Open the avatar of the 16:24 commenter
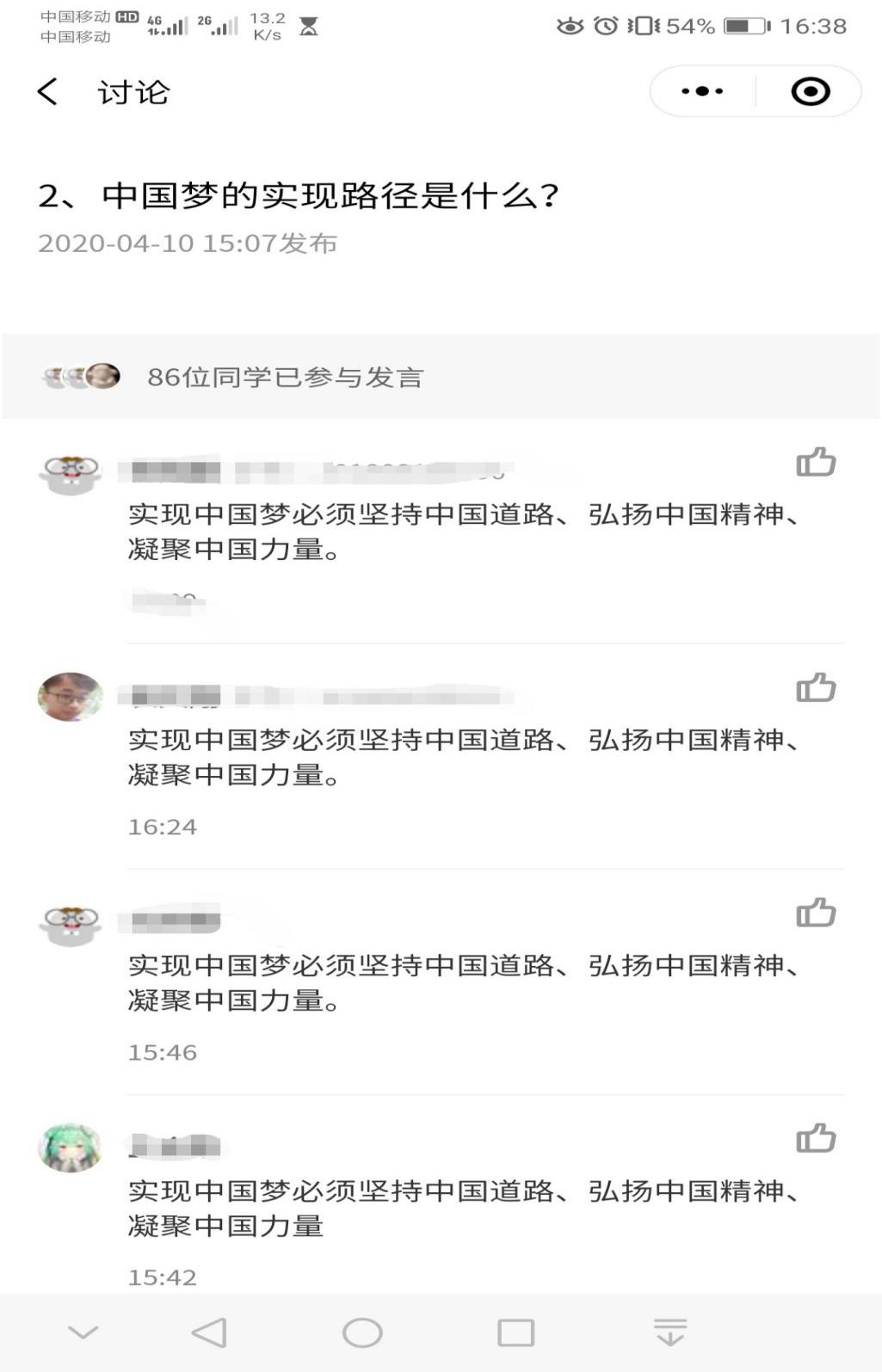 pos(71,696)
